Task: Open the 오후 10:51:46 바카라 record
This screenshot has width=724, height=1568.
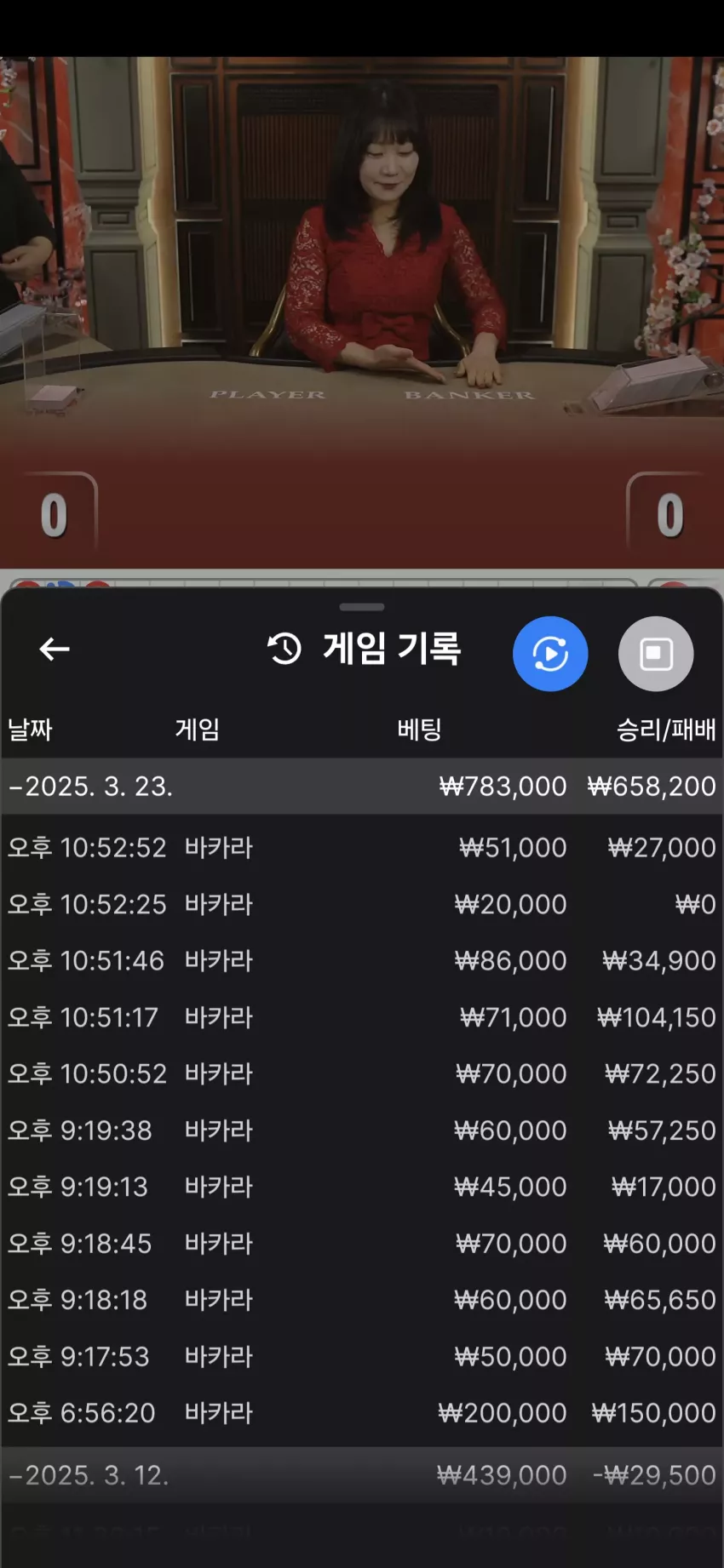Action: pyautogui.click(x=362, y=961)
